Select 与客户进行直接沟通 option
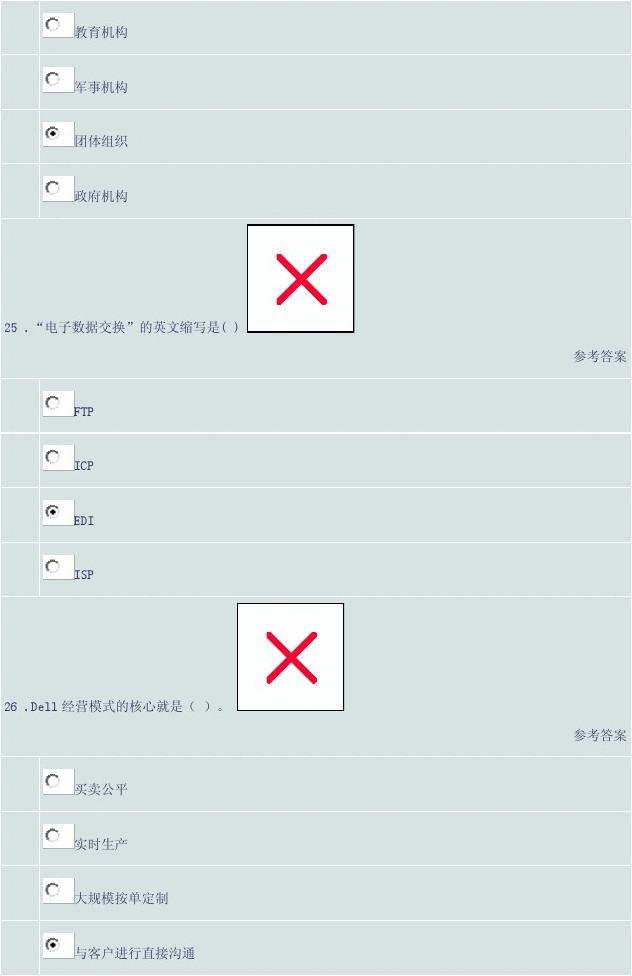Image resolution: width=632 pixels, height=976 pixels. click(x=53, y=945)
